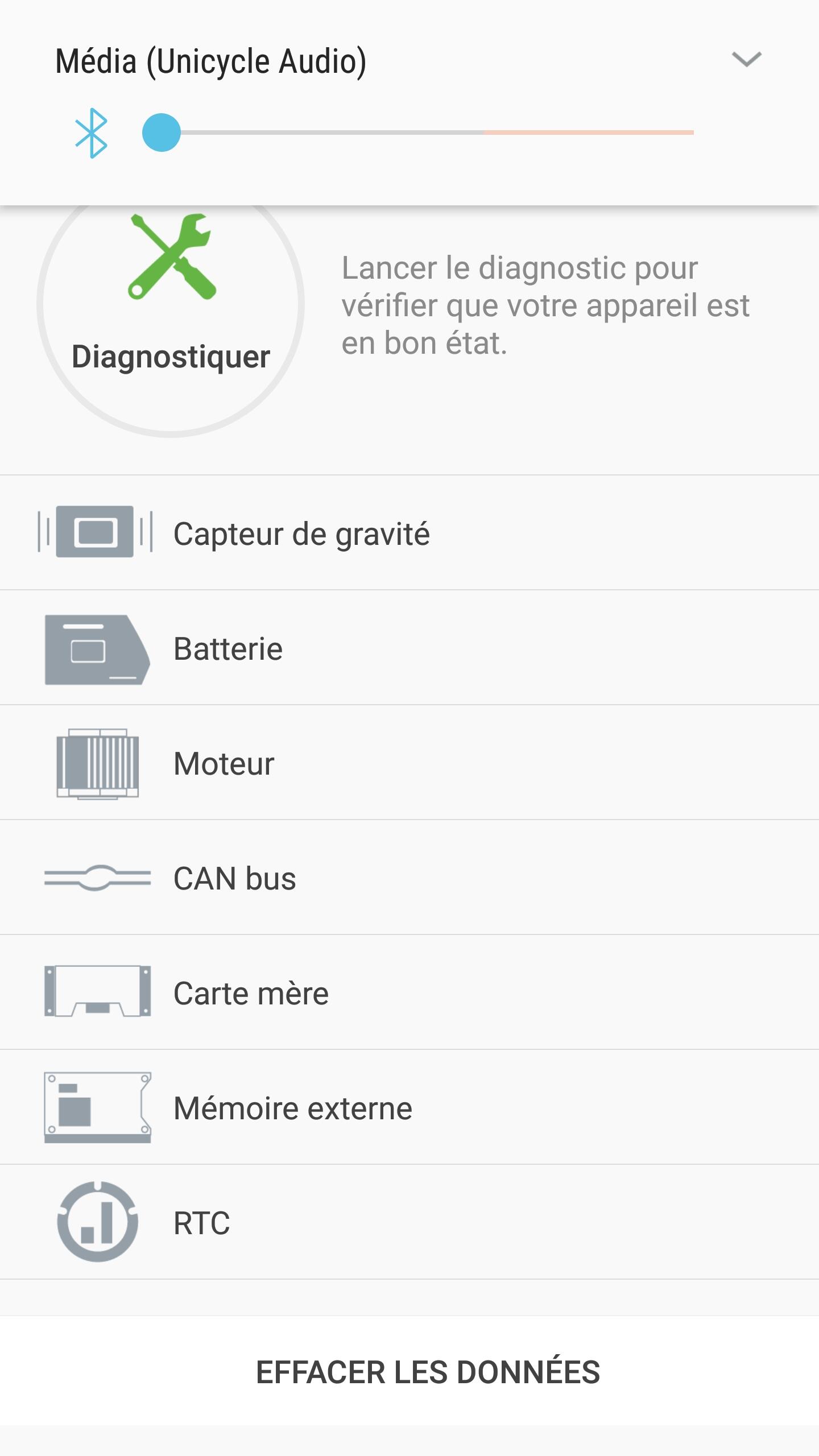This screenshot has height=1456, width=819.
Task: Open the CAN bus row
Action: coord(409,878)
